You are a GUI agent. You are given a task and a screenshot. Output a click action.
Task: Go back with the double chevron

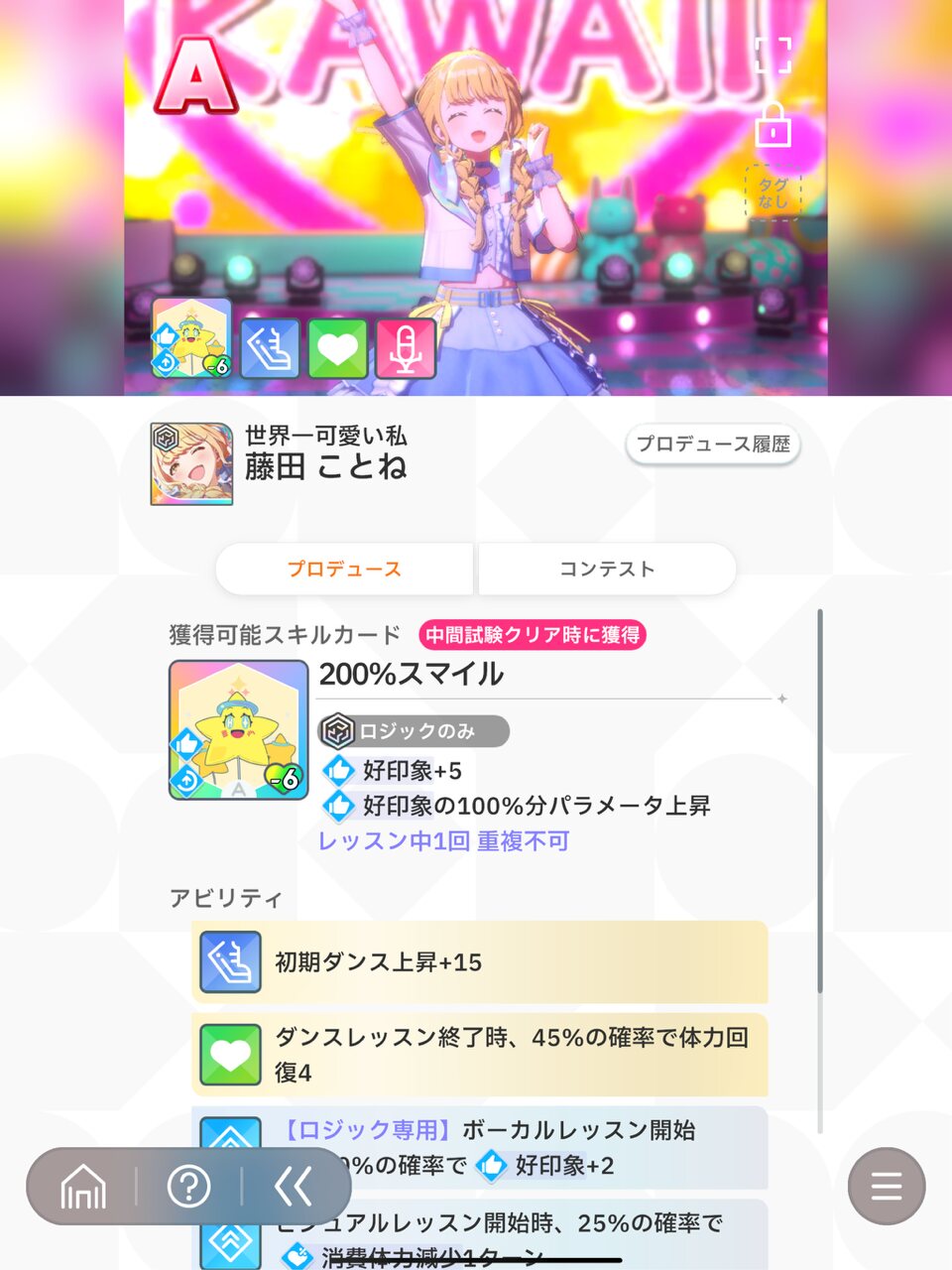(x=294, y=1186)
